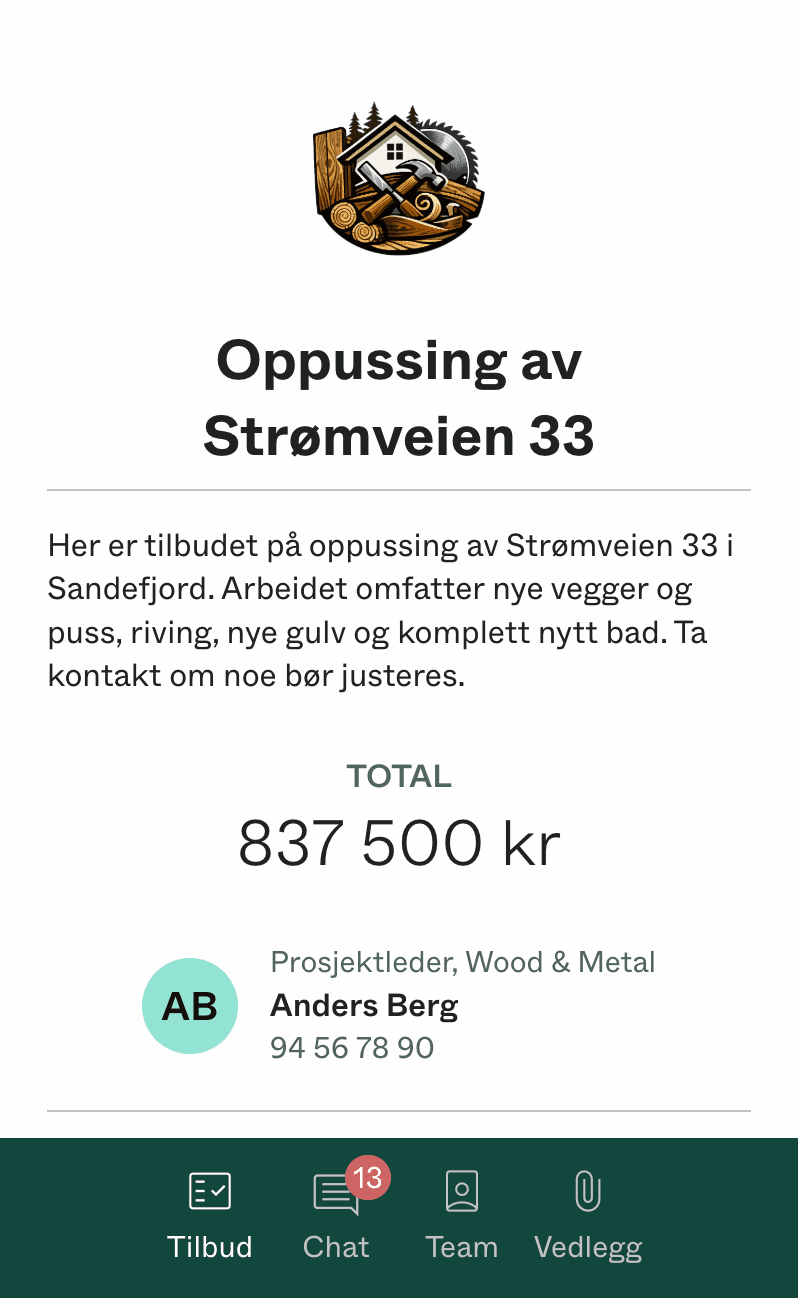Select the Vedlegg attachments tab
The height and width of the screenshot is (1298, 798).
[588, 1215]
